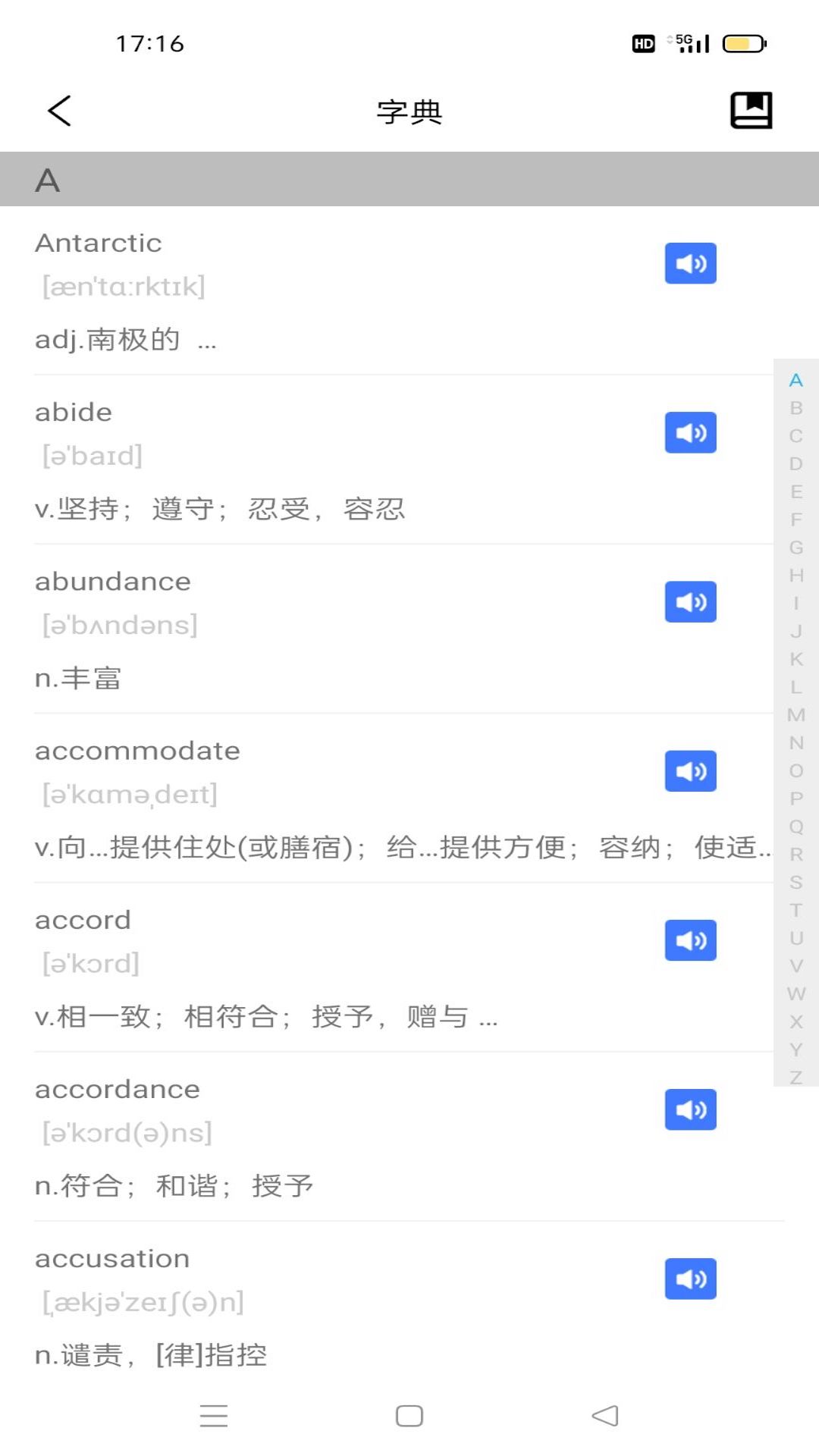The image size is (819, 1456).
Task: Listen to accusation pronunciation
Action: pyautogui.click(x=690, y=1279)
